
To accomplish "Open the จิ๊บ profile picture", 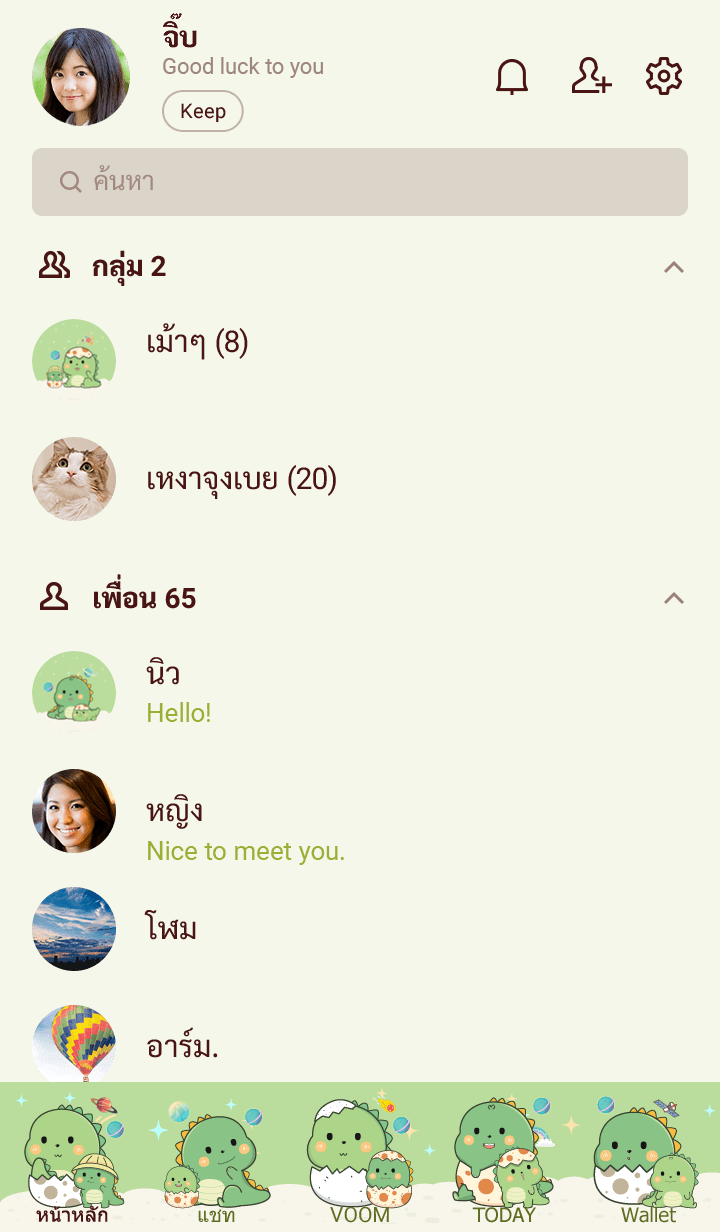I will (x=81, y=77).
